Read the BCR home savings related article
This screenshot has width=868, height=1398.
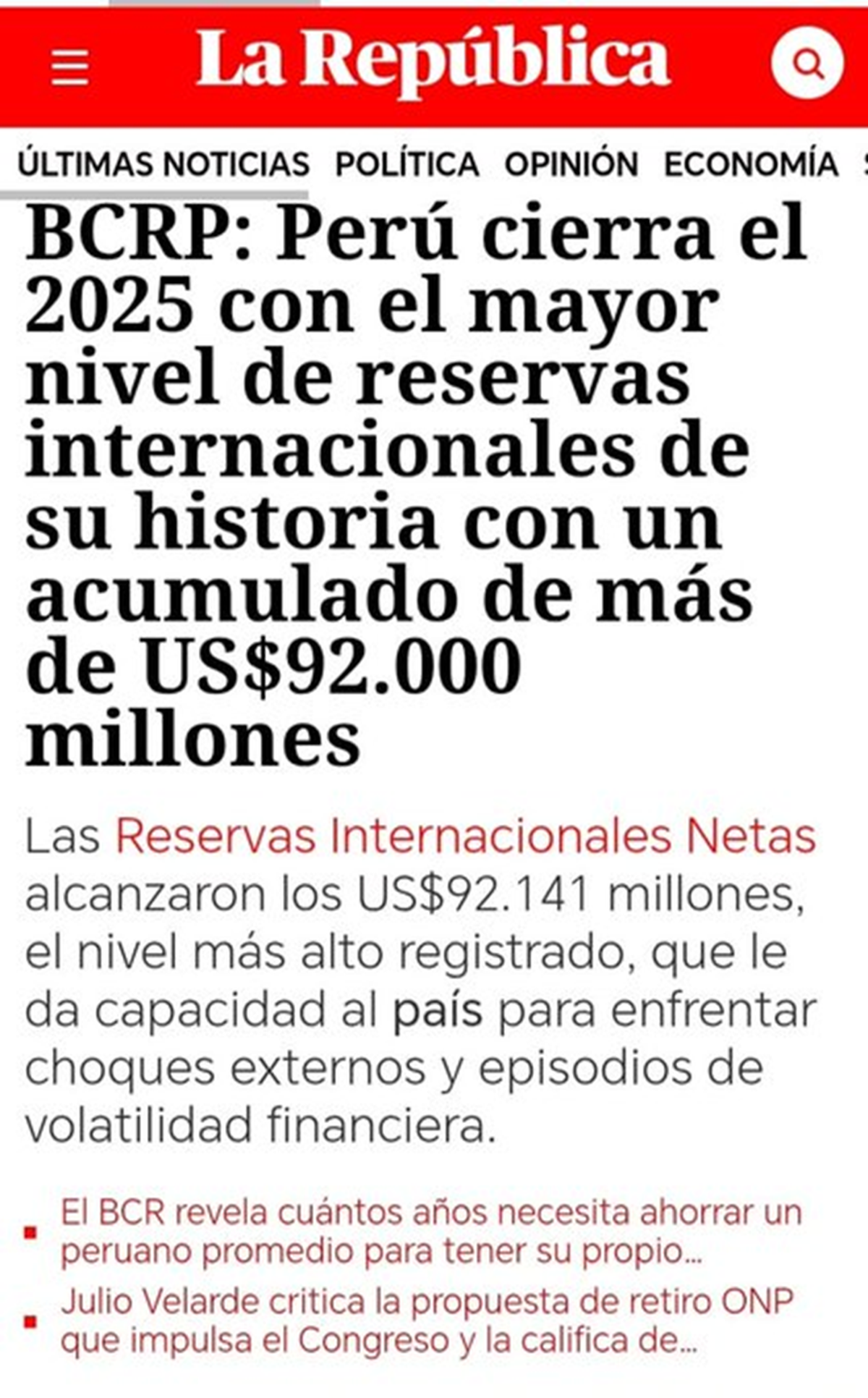431,1231
